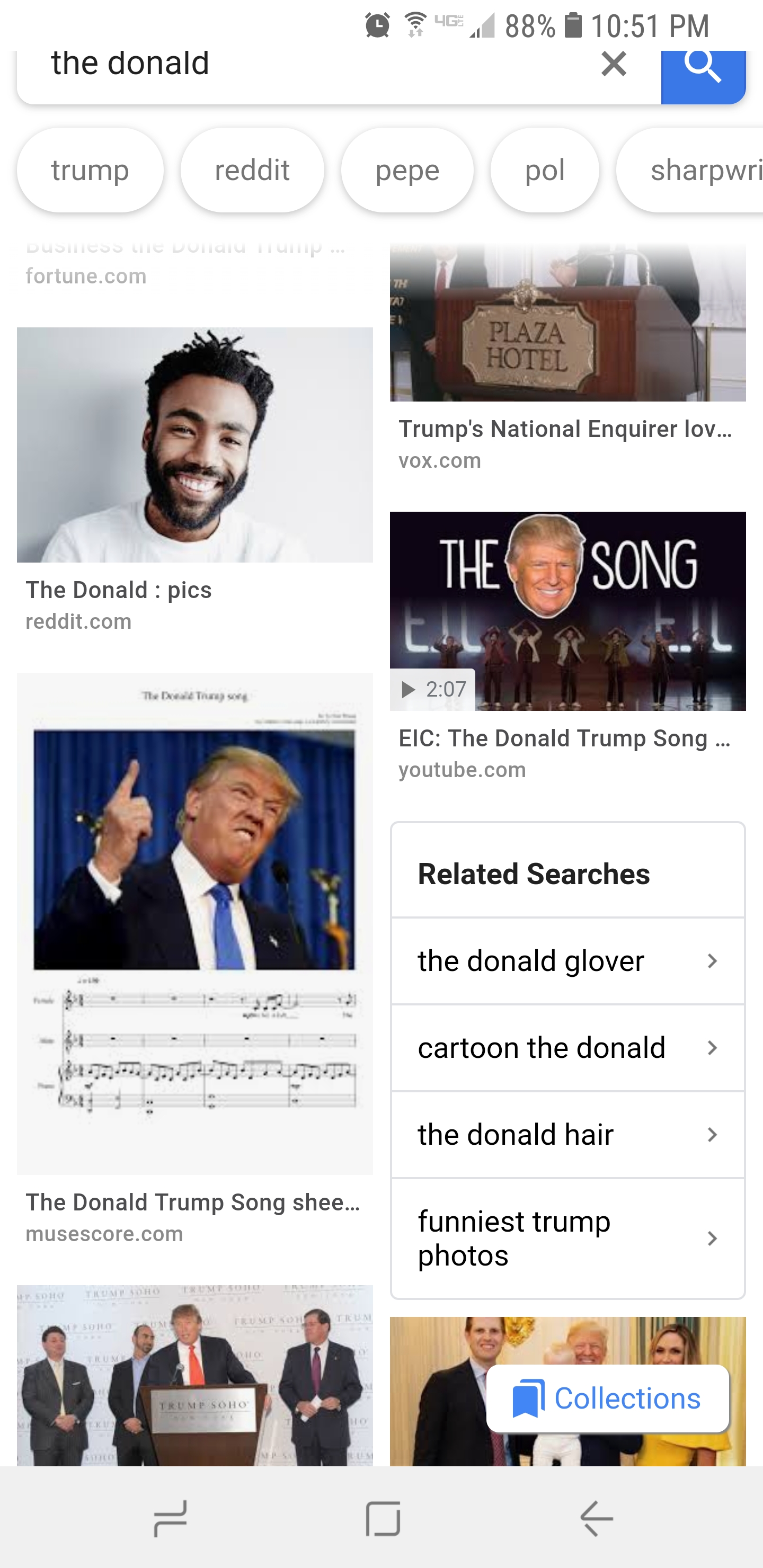Select the pepe filter chip
This screenshot has width=763, height=1568.
(x=407, y=171)
